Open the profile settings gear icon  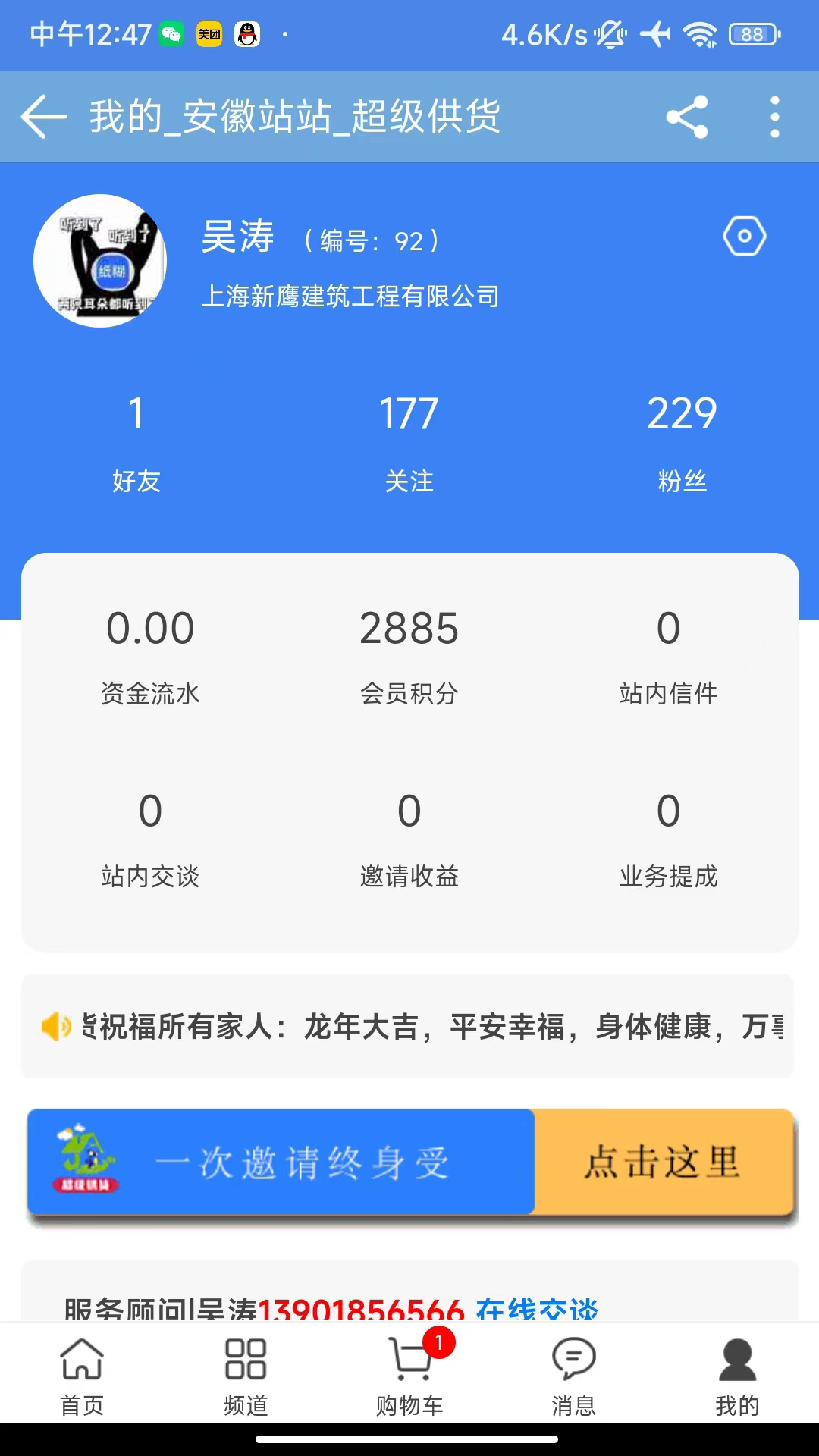tap(744, 236)
